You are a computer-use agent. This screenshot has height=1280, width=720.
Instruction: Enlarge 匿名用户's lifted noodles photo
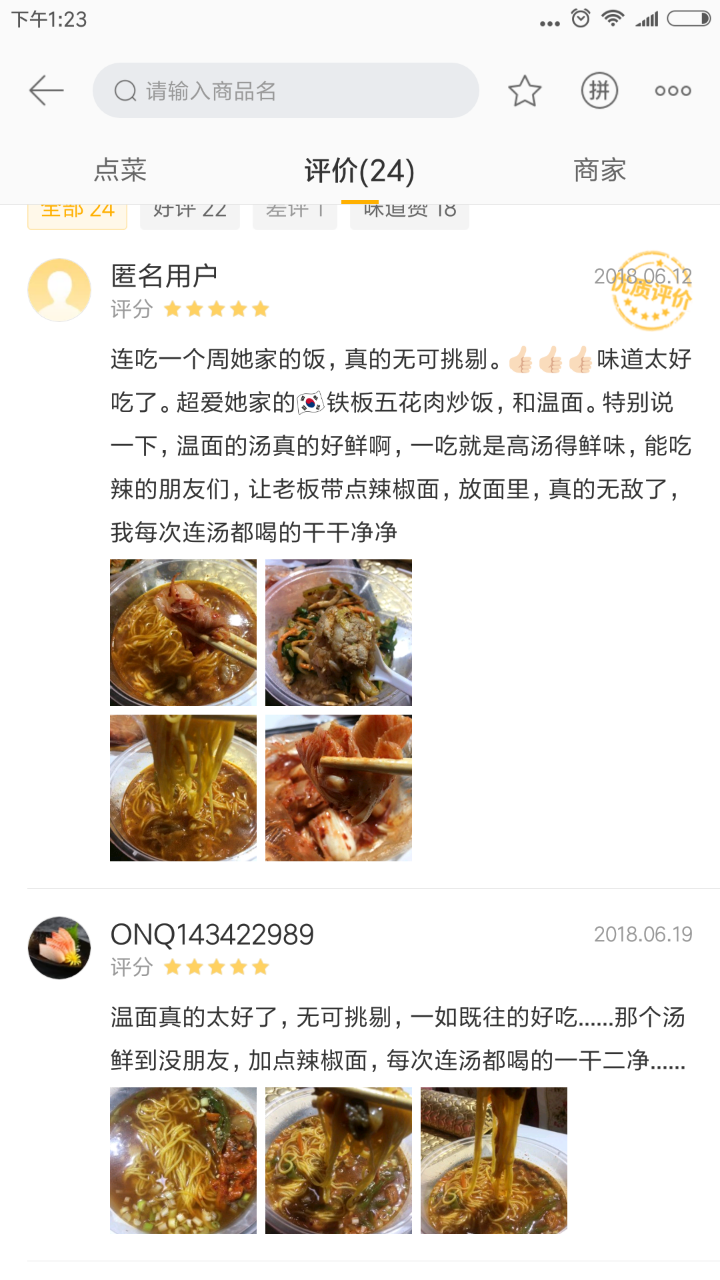click(x=183, y=788)
